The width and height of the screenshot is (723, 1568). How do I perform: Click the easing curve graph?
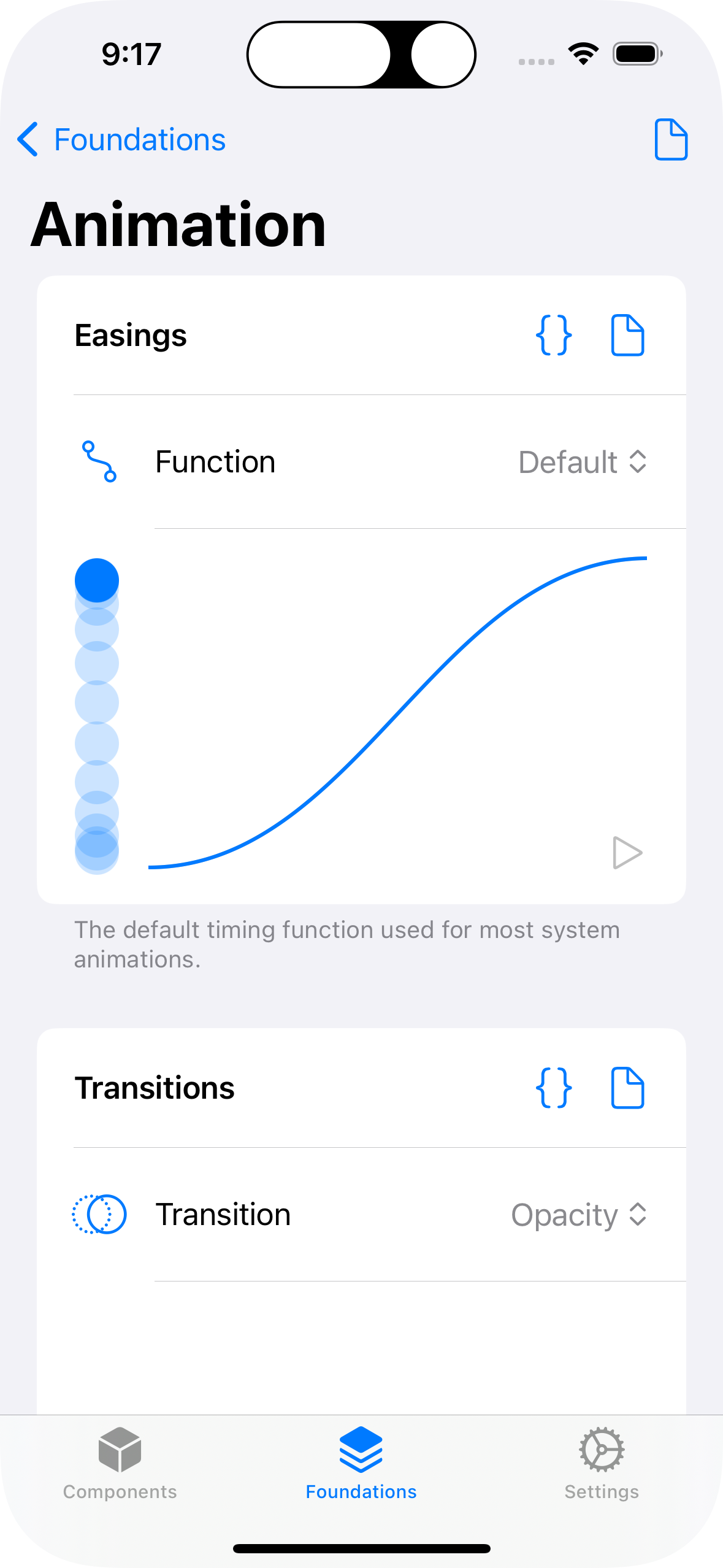coord(399,712)
